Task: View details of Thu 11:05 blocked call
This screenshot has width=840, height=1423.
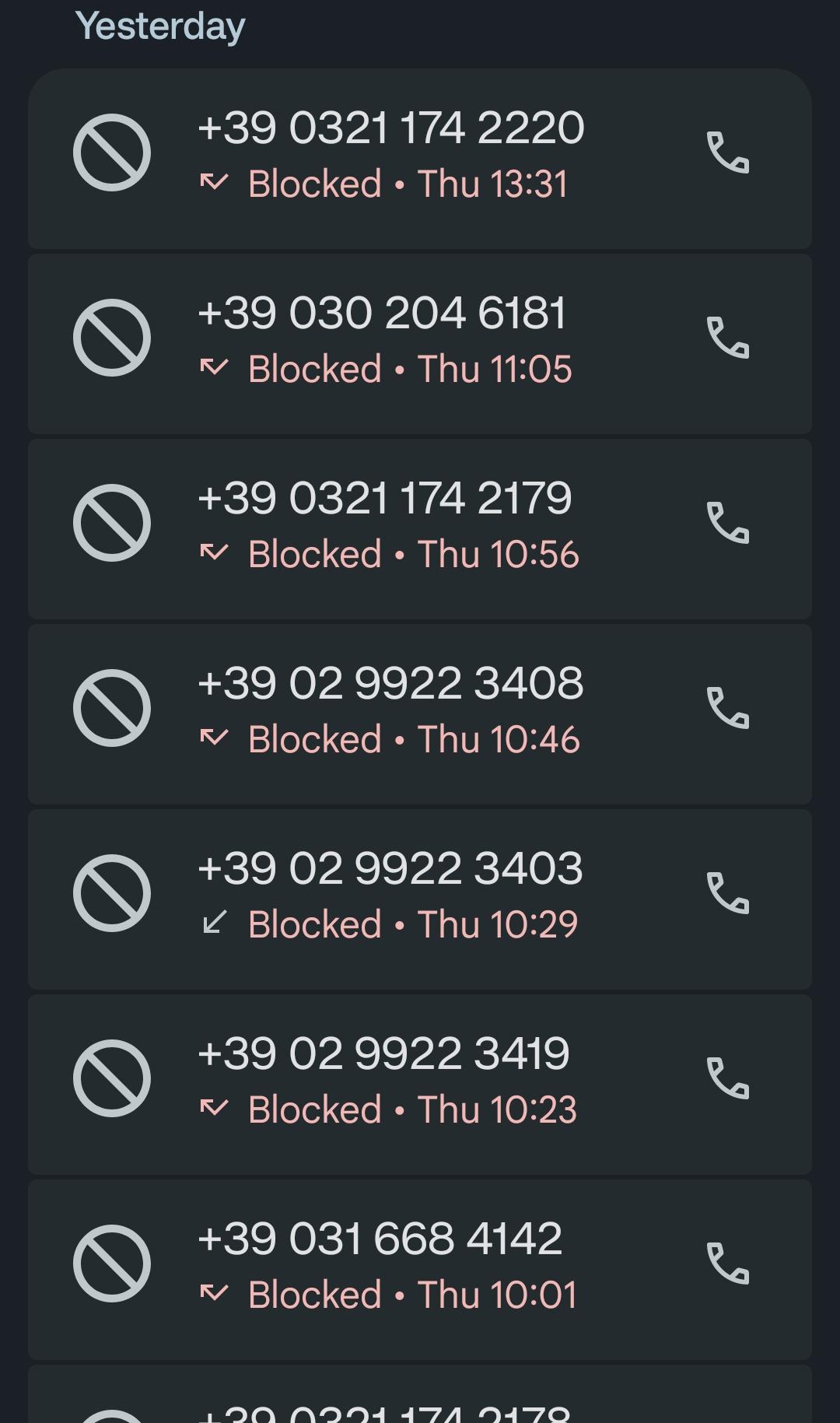Action: point(389,344)
